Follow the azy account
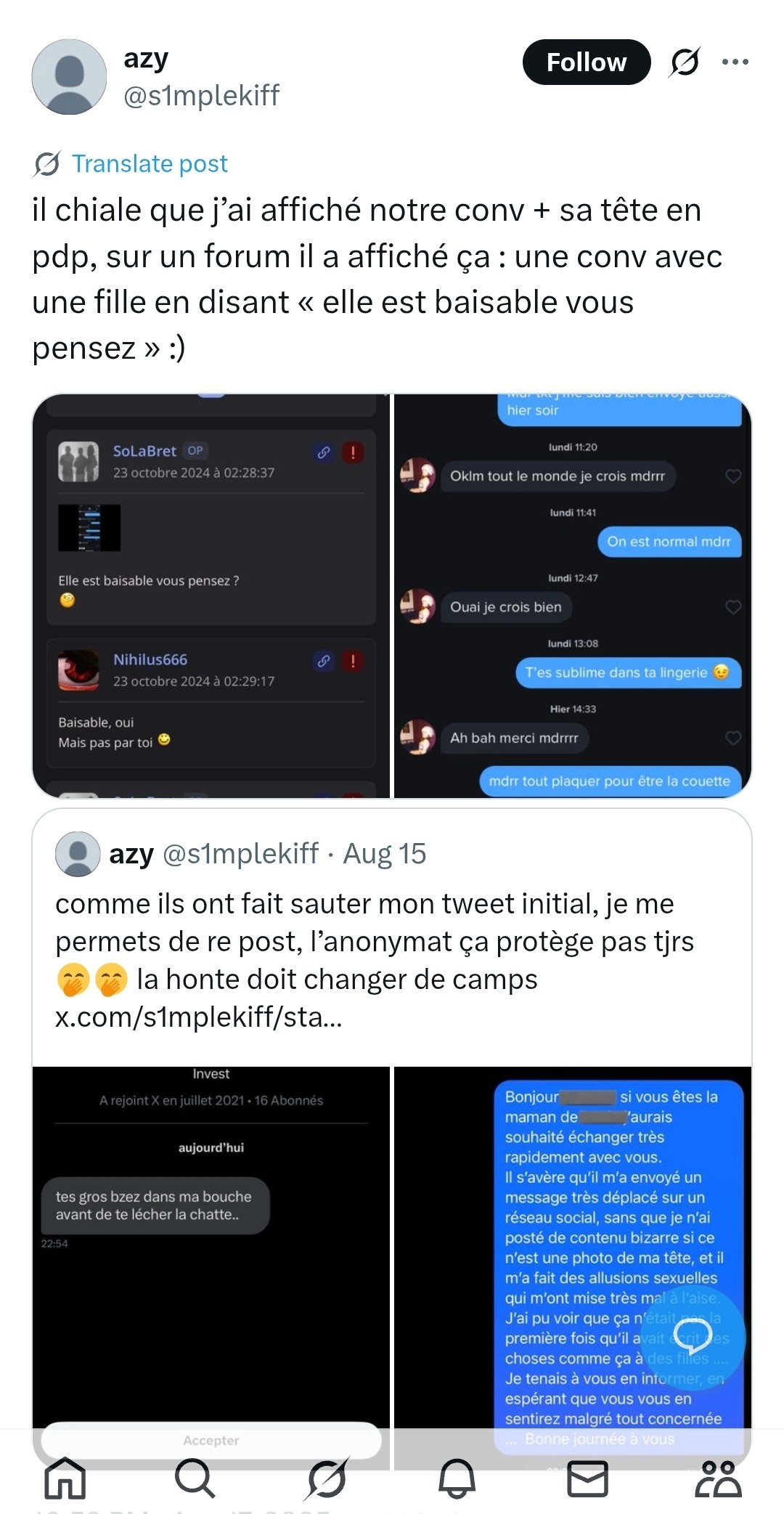Image resolution: width=784 pixels, height=1514 pixels. click(x=586, y=62)
